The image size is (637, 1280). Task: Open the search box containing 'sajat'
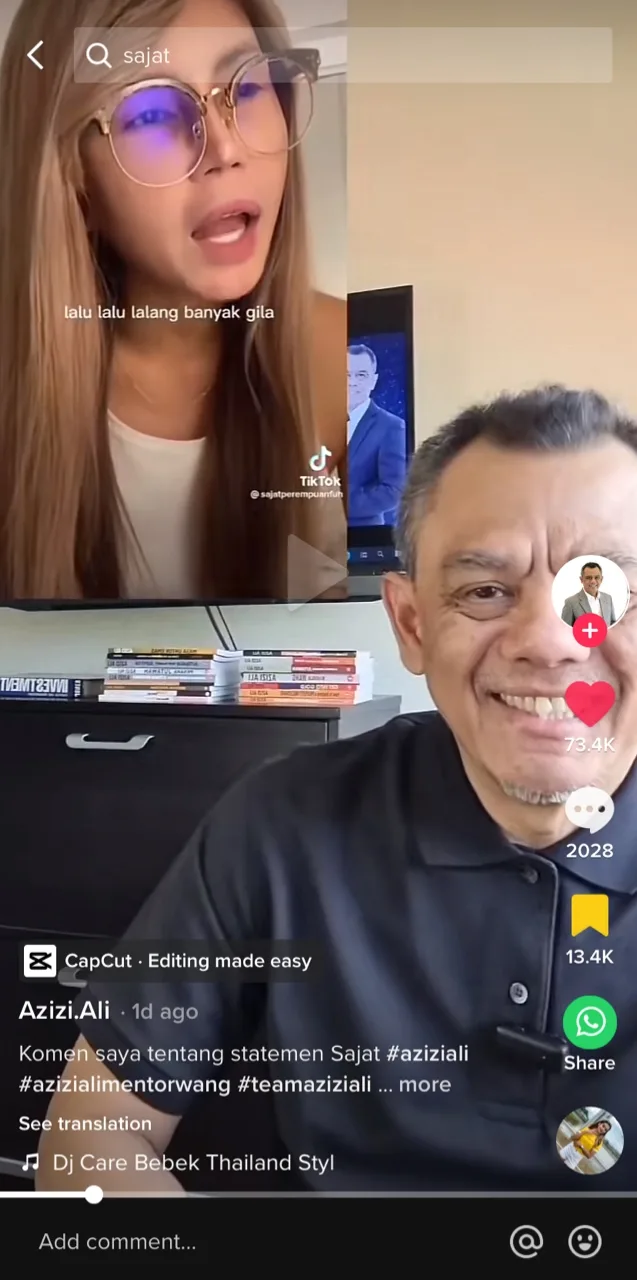pos(342,55)
